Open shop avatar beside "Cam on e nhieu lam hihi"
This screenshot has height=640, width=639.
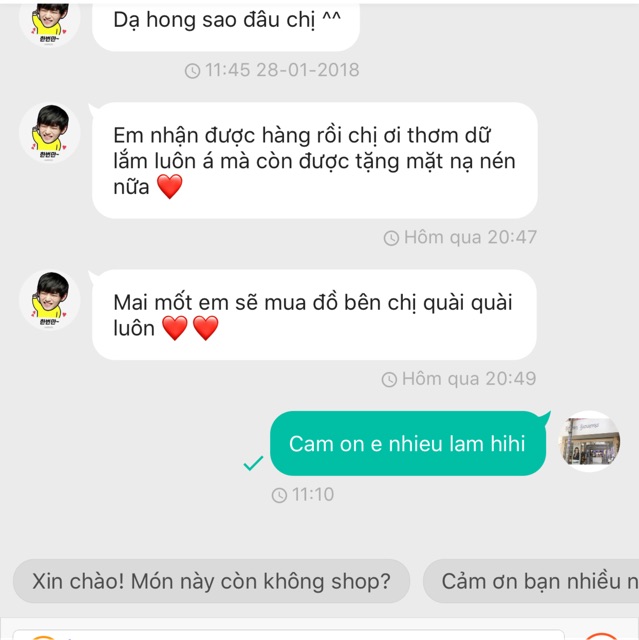pyautogui.click(x=589, y=441)
